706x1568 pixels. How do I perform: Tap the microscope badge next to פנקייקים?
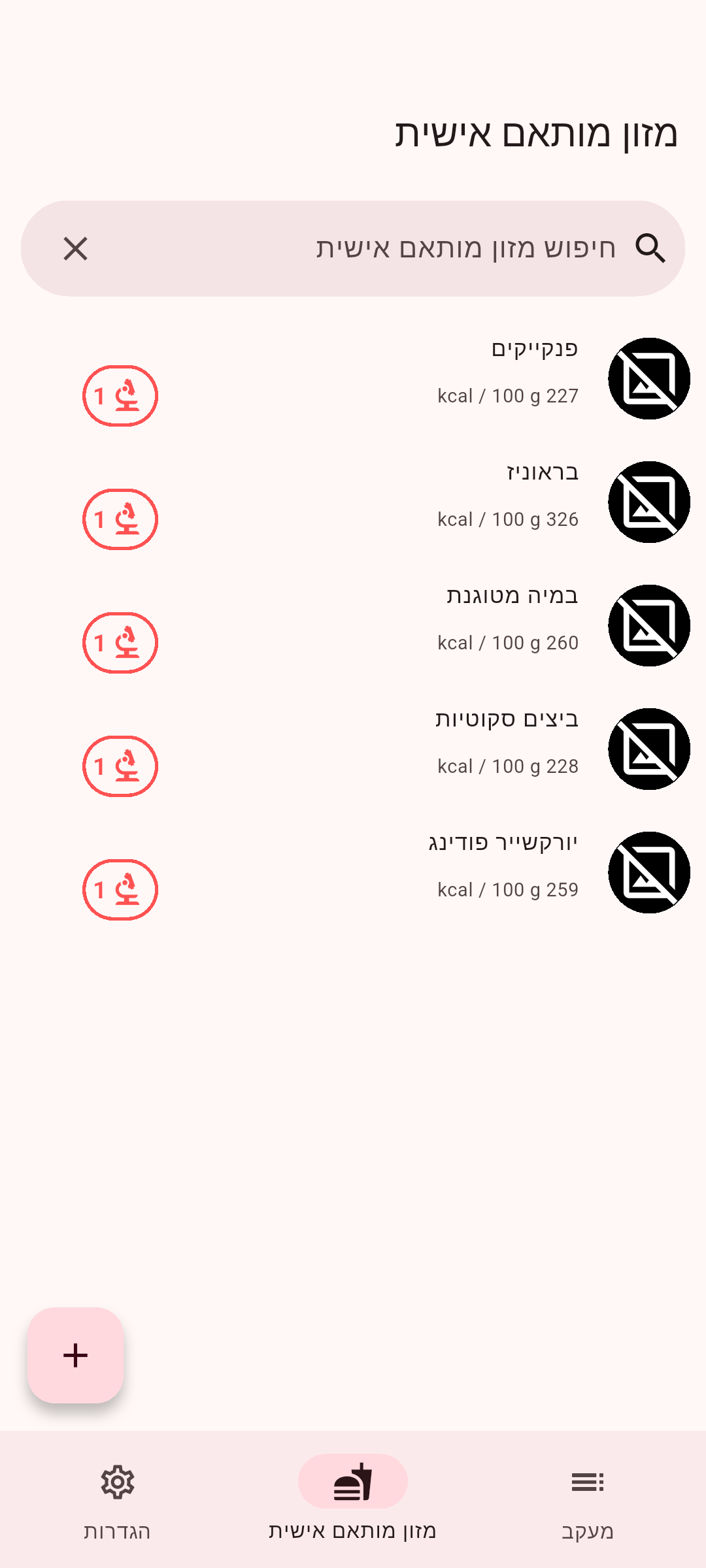click(120, 396)
